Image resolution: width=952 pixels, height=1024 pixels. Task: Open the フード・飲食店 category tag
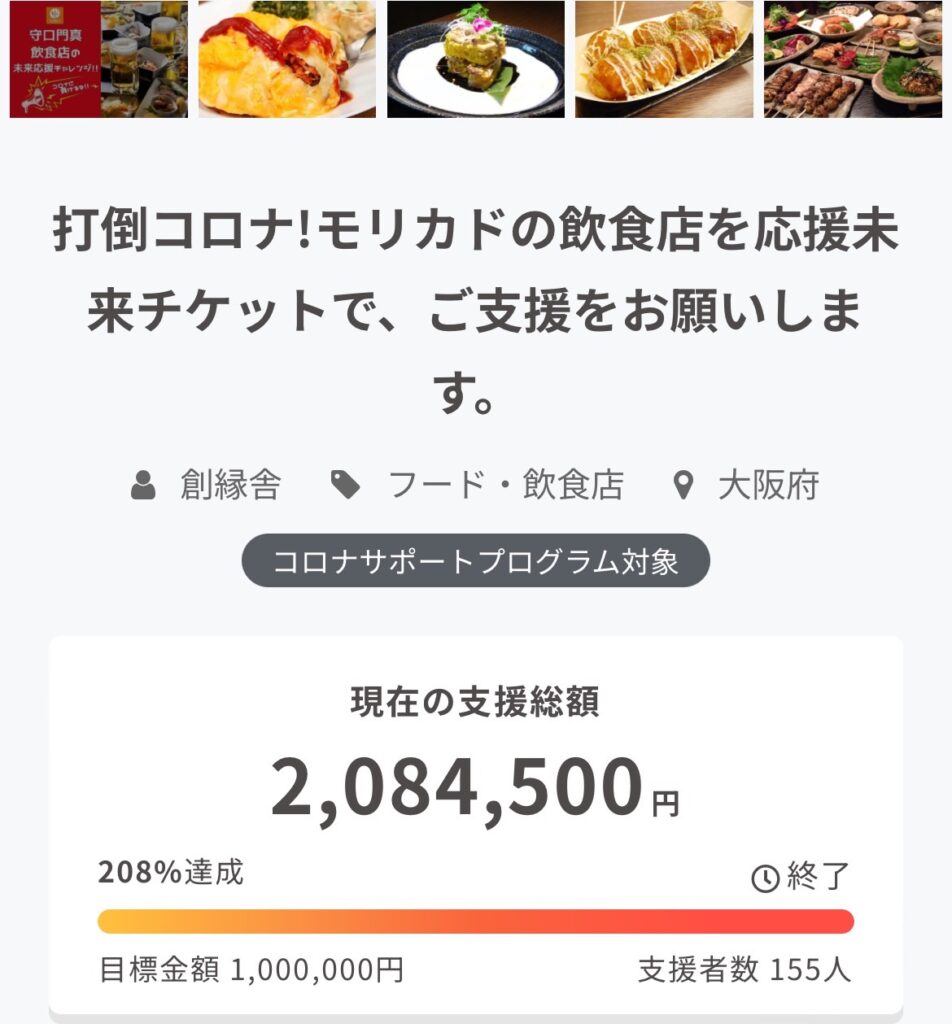click(505, 486)
